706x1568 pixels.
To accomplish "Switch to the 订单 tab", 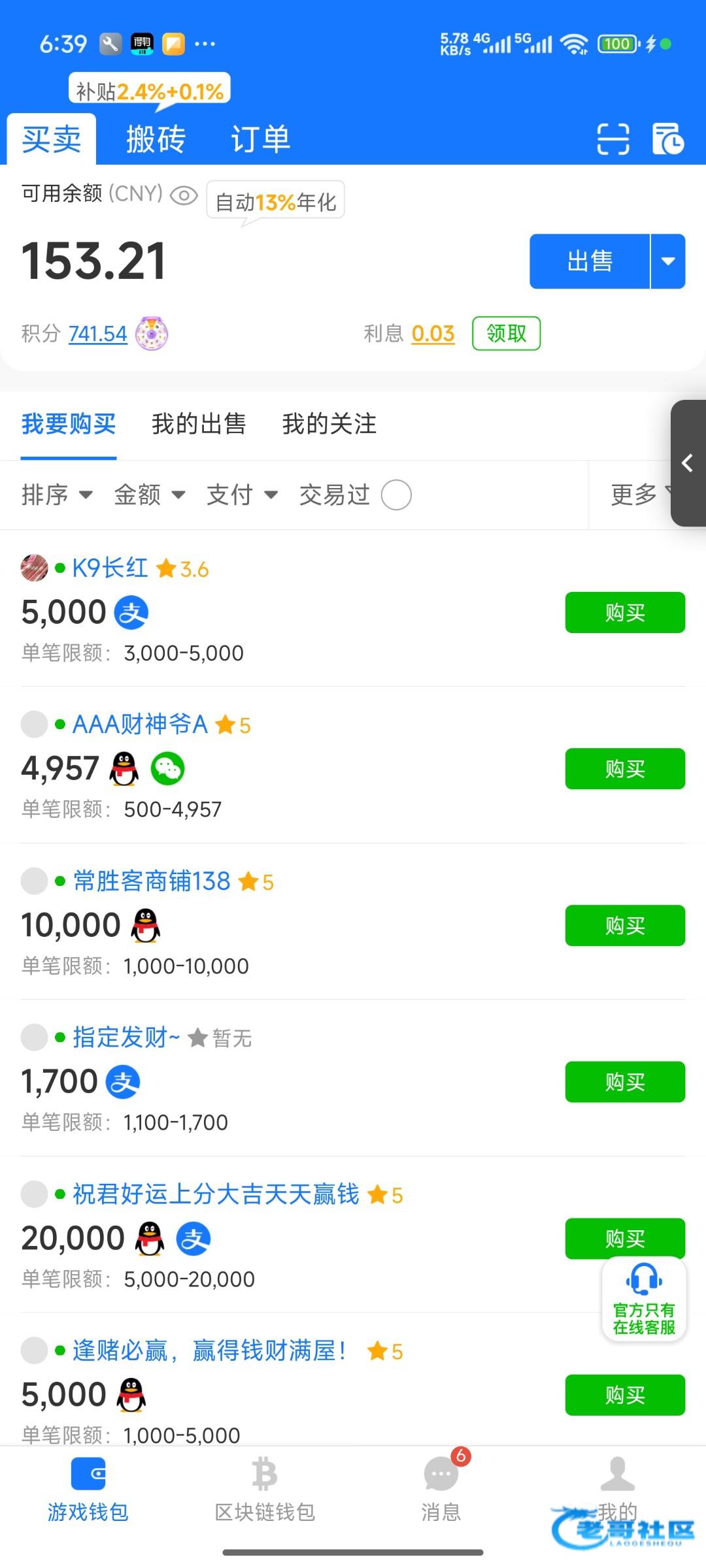I will (260, 139).
